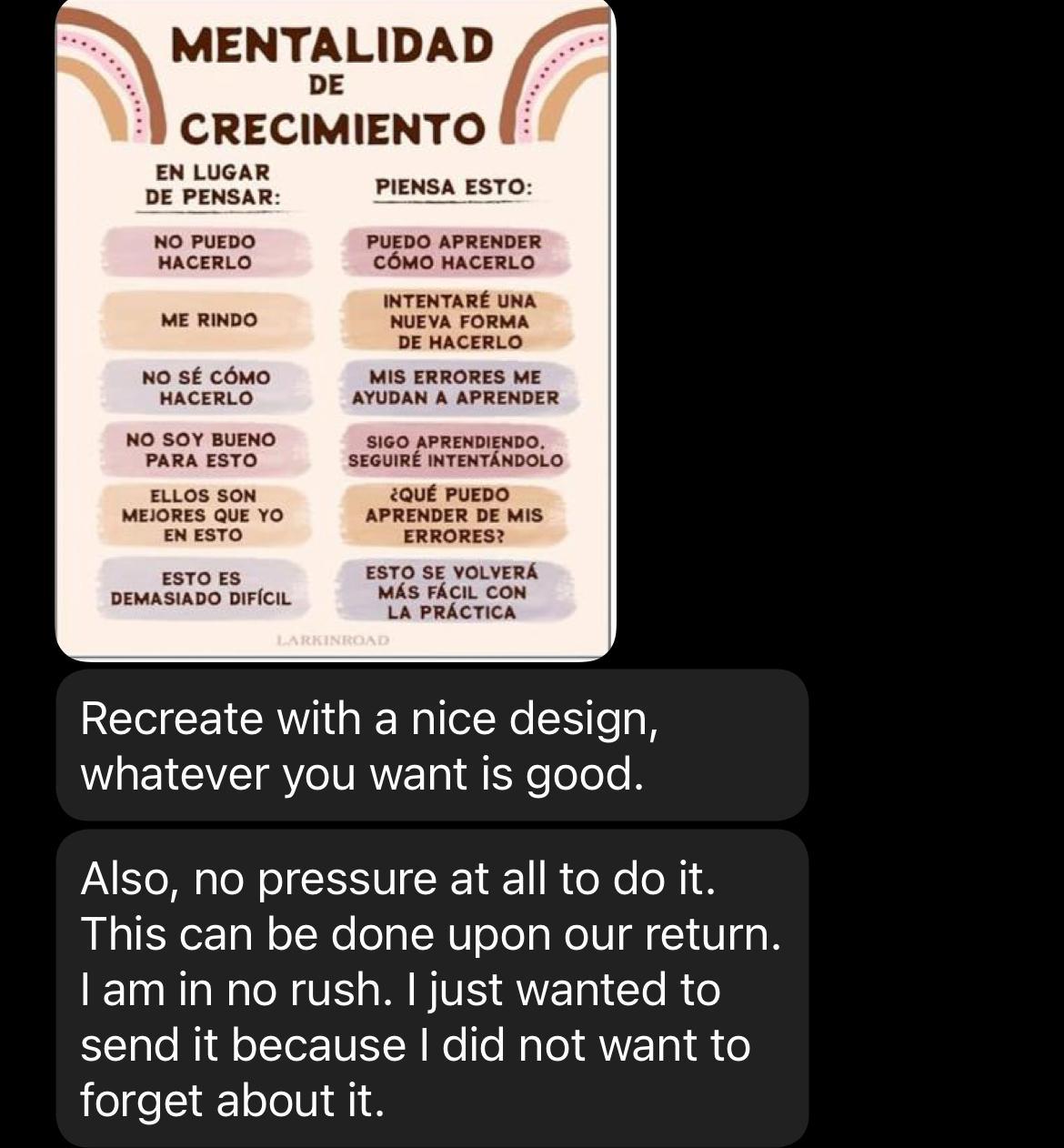Open the Mentalidad de Crecimiento image attachment
This screenshot has height=1148, width=1064.
click(336, 329)
